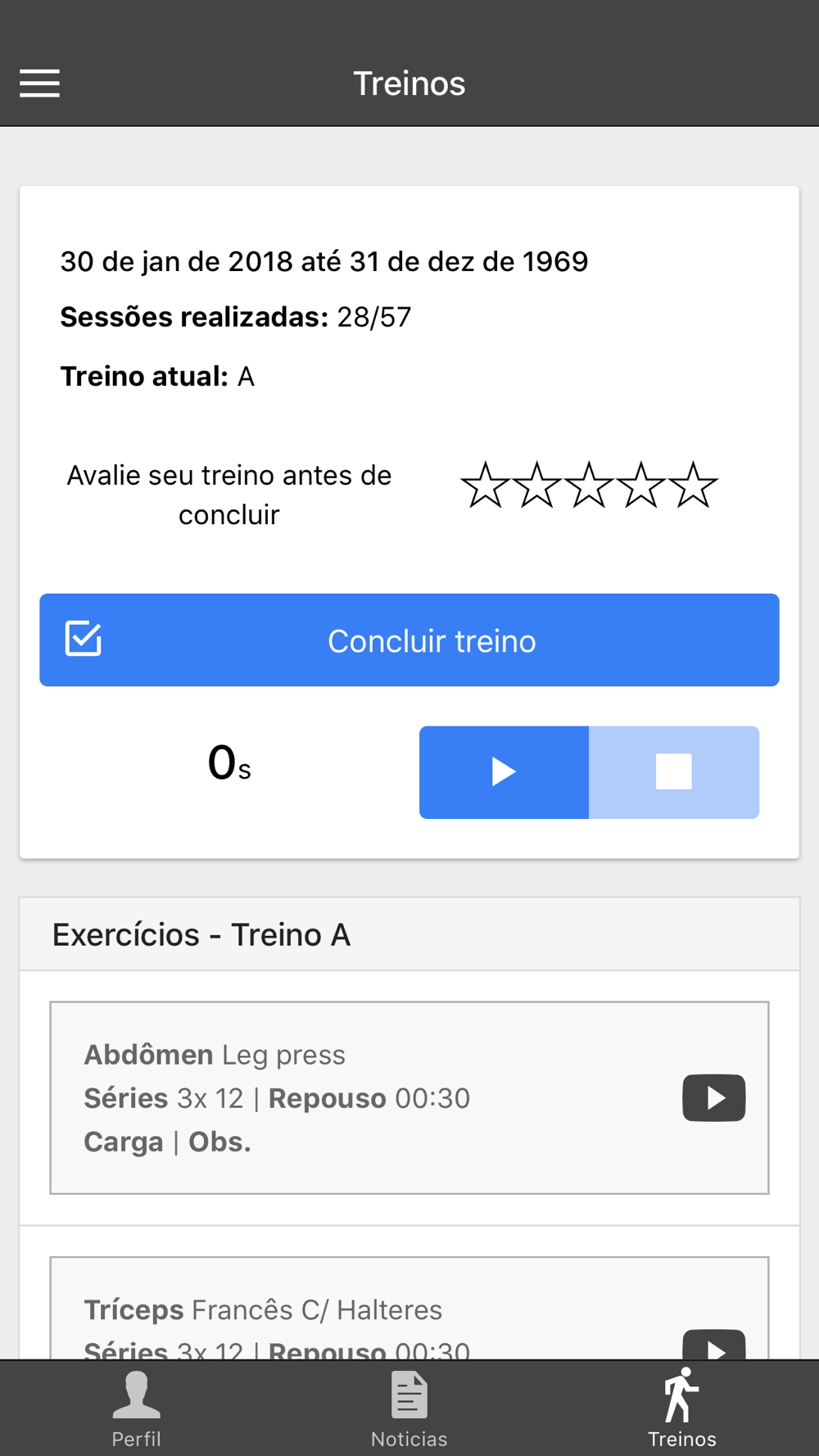
Task: Go to the Noticias tab
Action: click(x=409, y=1409)
